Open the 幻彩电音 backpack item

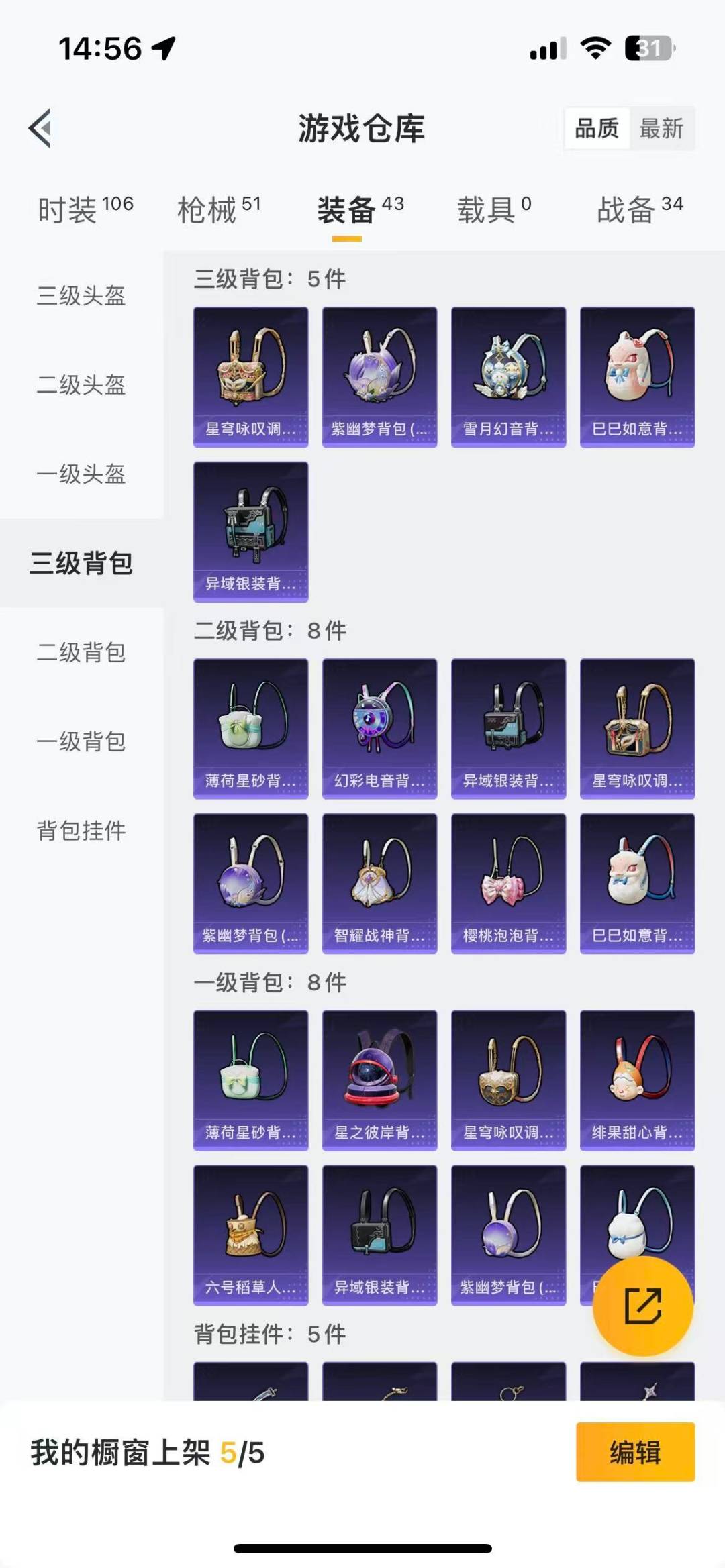pos(379,728)
